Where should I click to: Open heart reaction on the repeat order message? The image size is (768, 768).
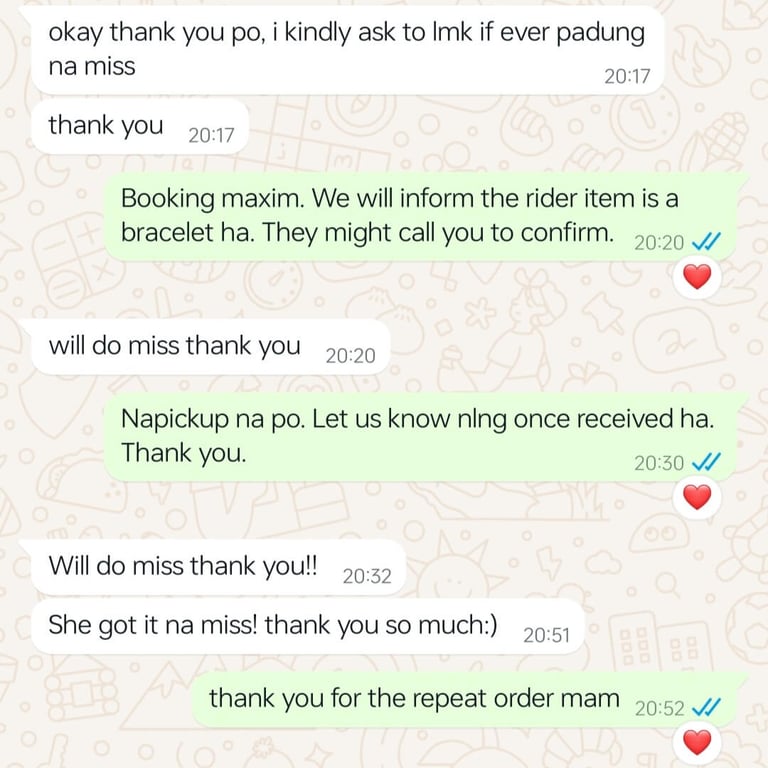[697, 742]
